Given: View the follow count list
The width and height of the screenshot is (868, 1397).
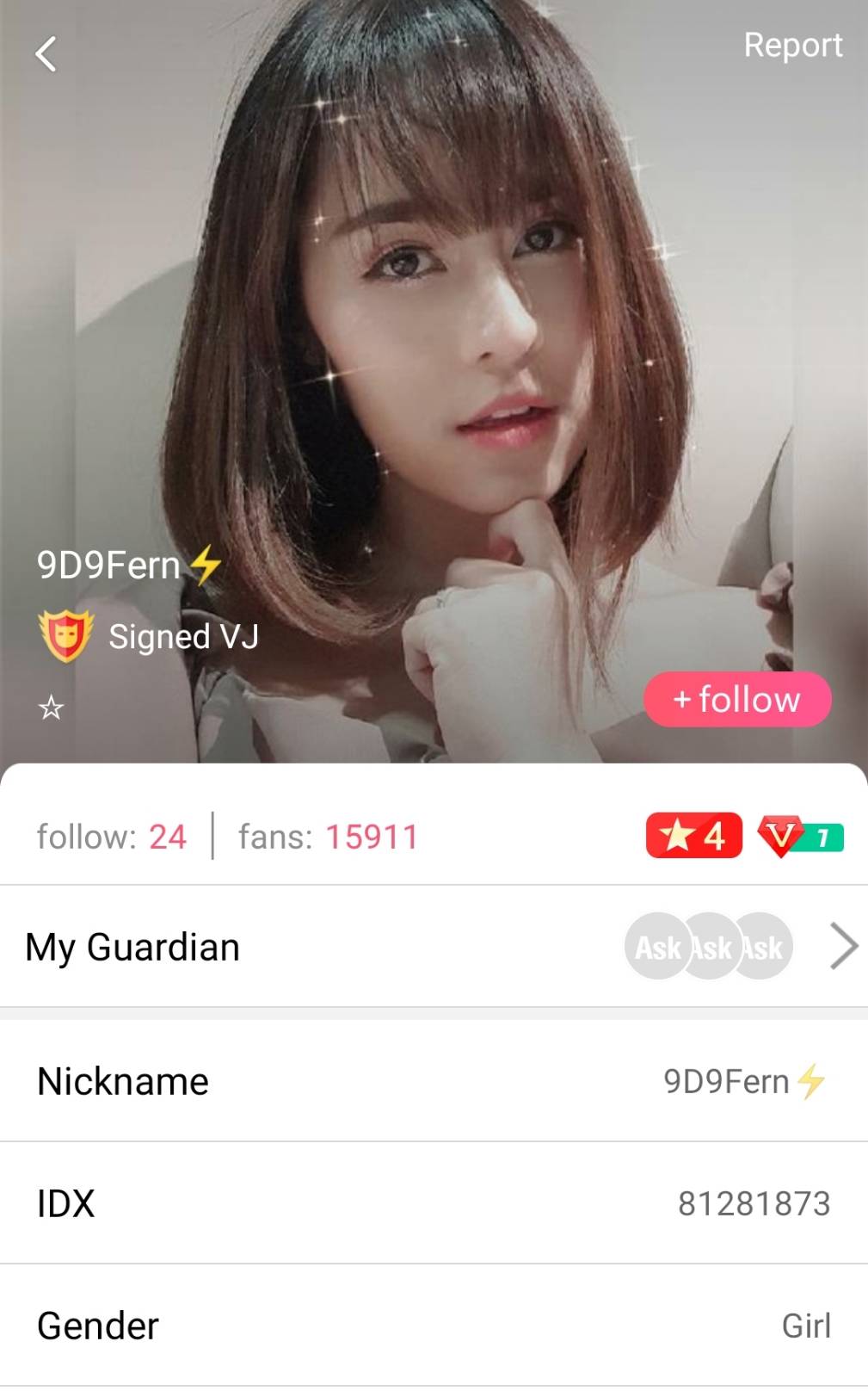Looking at the screenshot, I should click(x=111, y=837).
